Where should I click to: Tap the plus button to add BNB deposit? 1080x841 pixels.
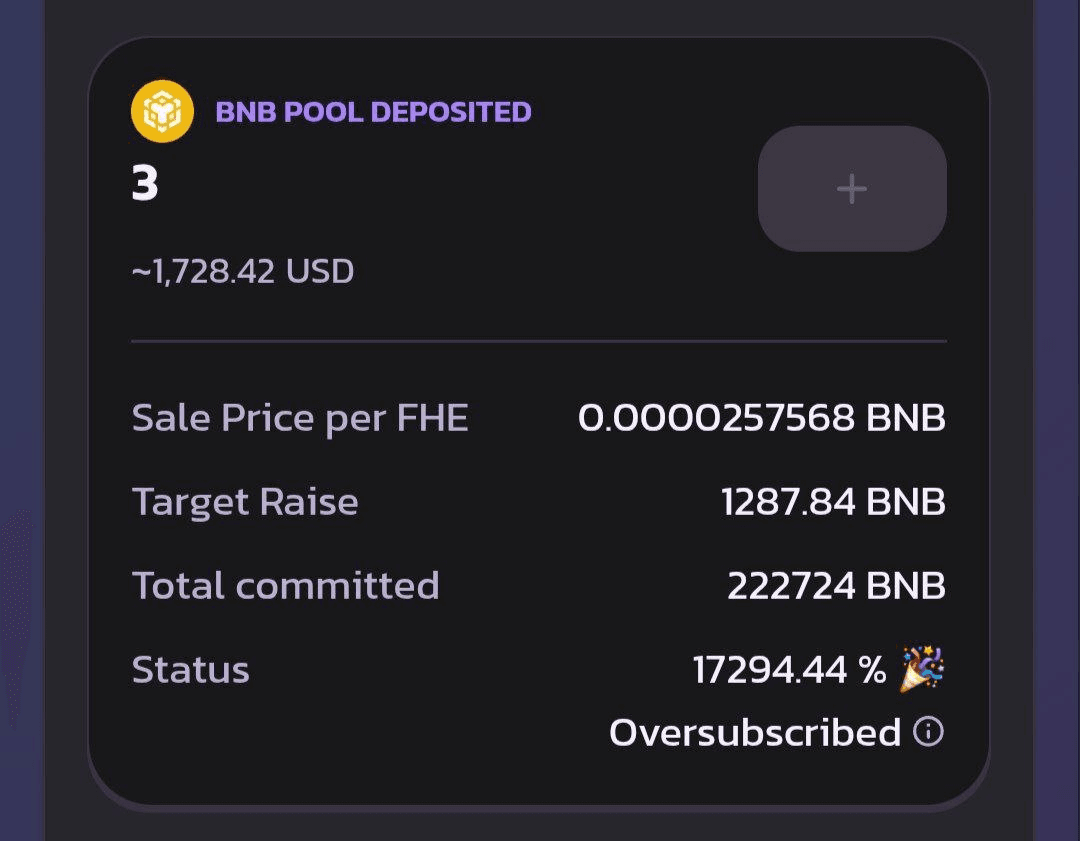pos(852,189)
